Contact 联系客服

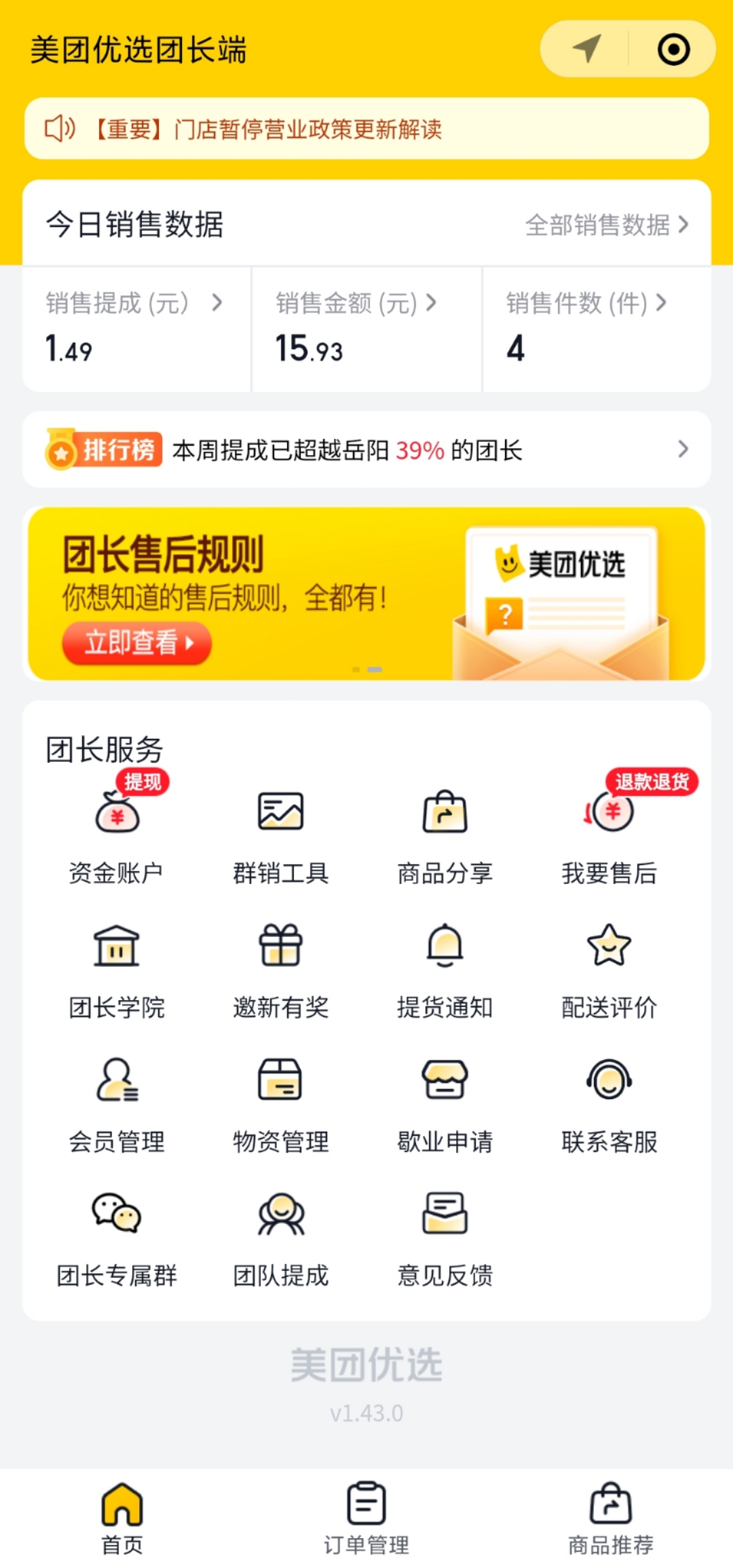tap(609, 1105)
